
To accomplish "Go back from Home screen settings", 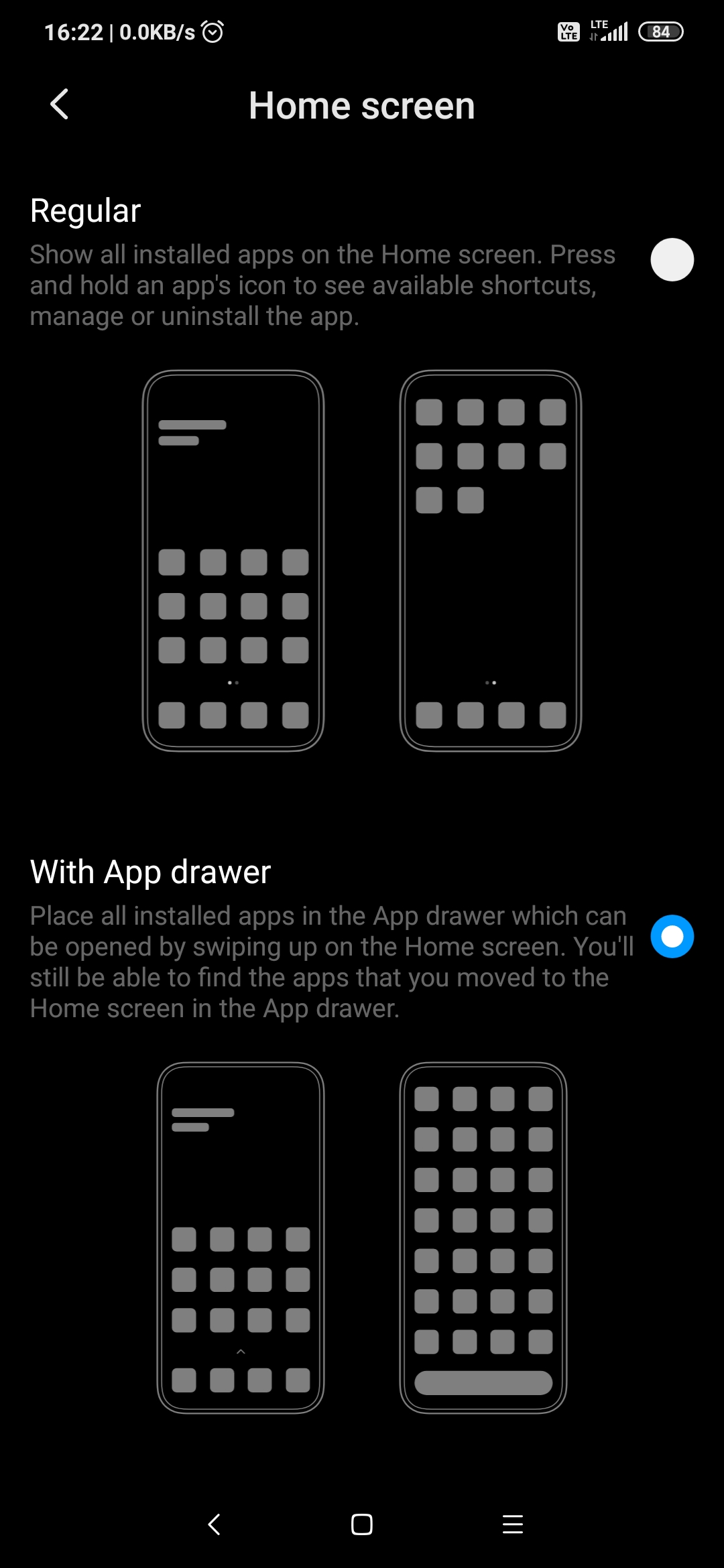I will pos(59,105).
